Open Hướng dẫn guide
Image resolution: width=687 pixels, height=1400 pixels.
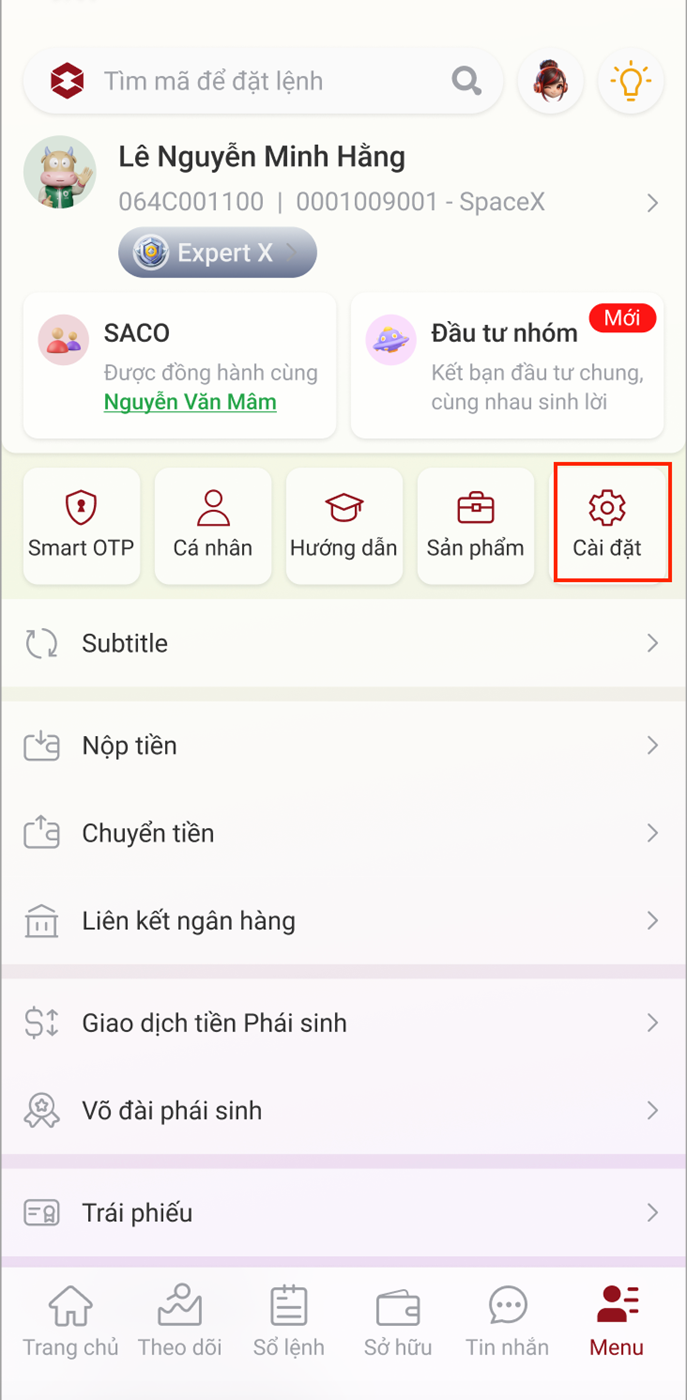coord(344,526)
